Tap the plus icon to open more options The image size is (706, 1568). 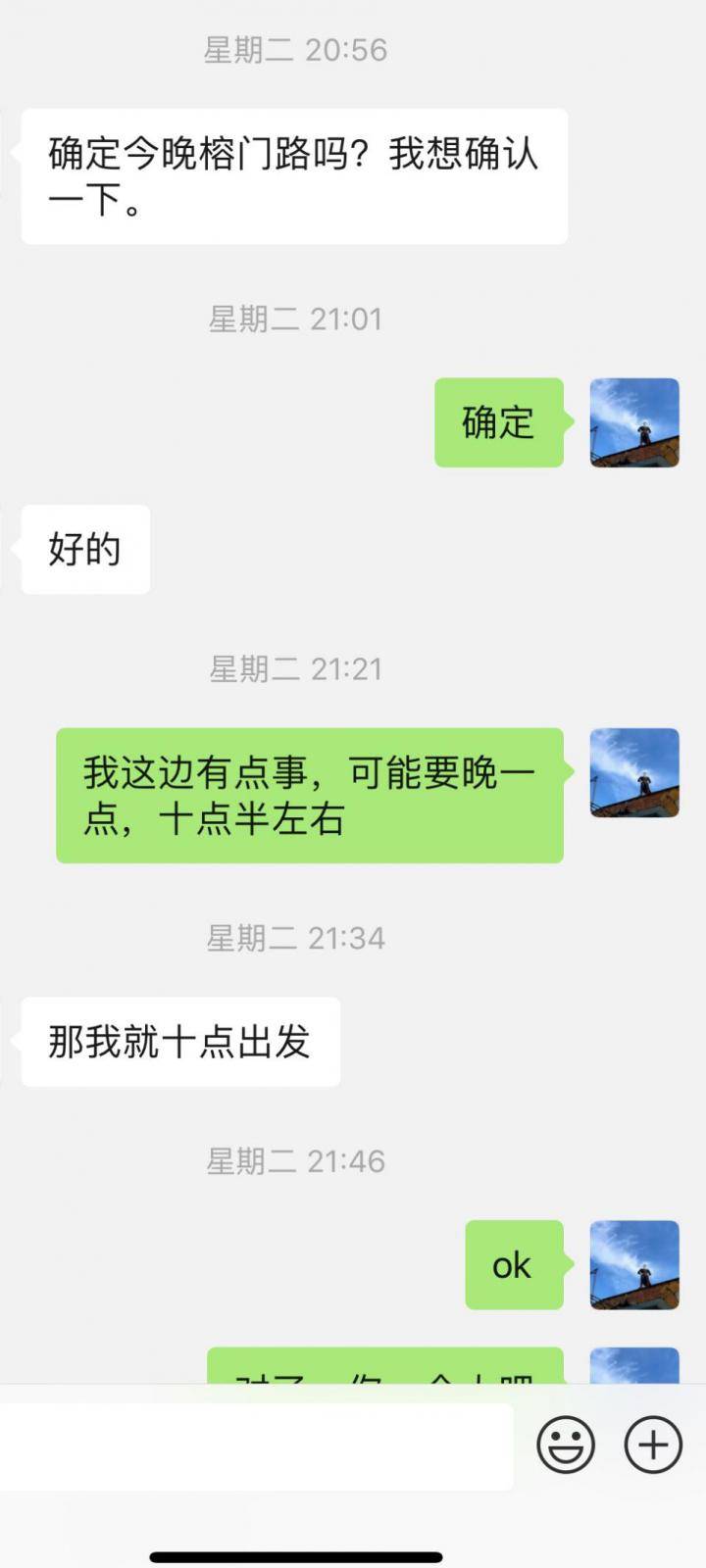pos(652,1444)
